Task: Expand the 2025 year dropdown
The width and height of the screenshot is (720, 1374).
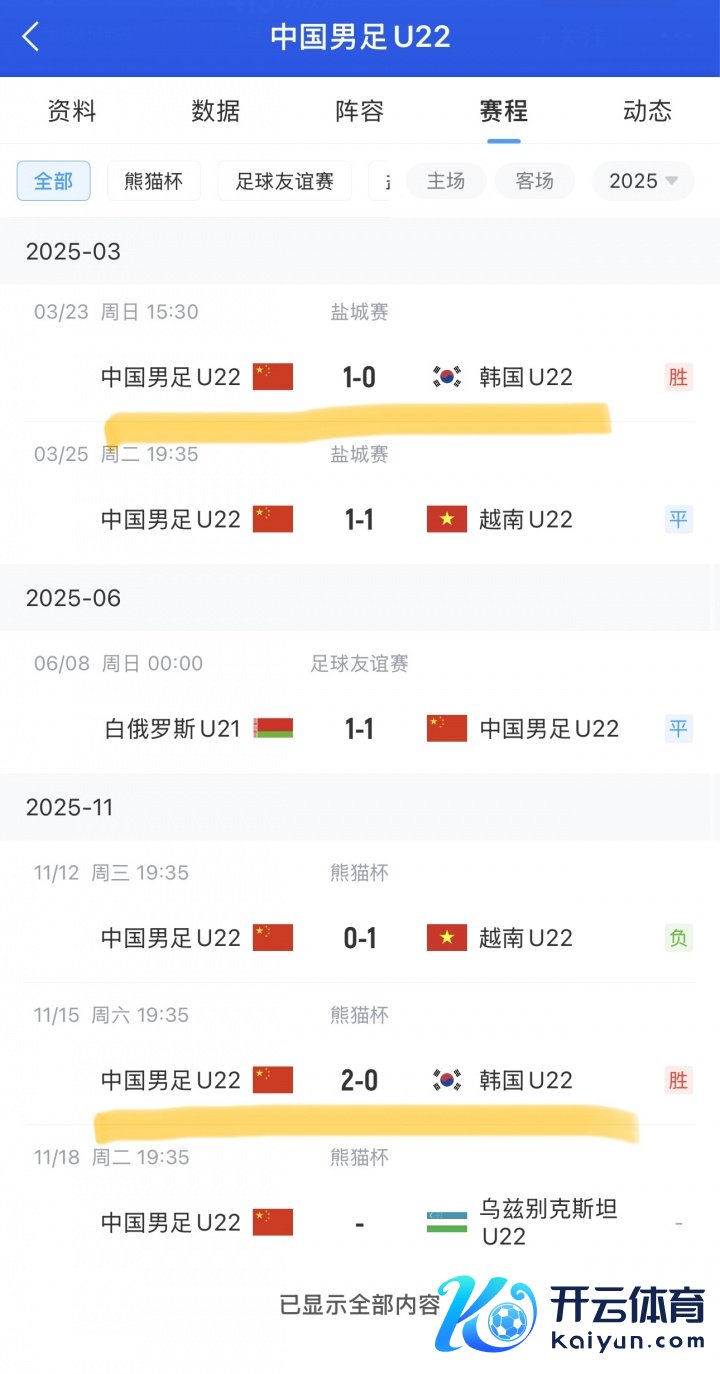Action: (643, 181)
